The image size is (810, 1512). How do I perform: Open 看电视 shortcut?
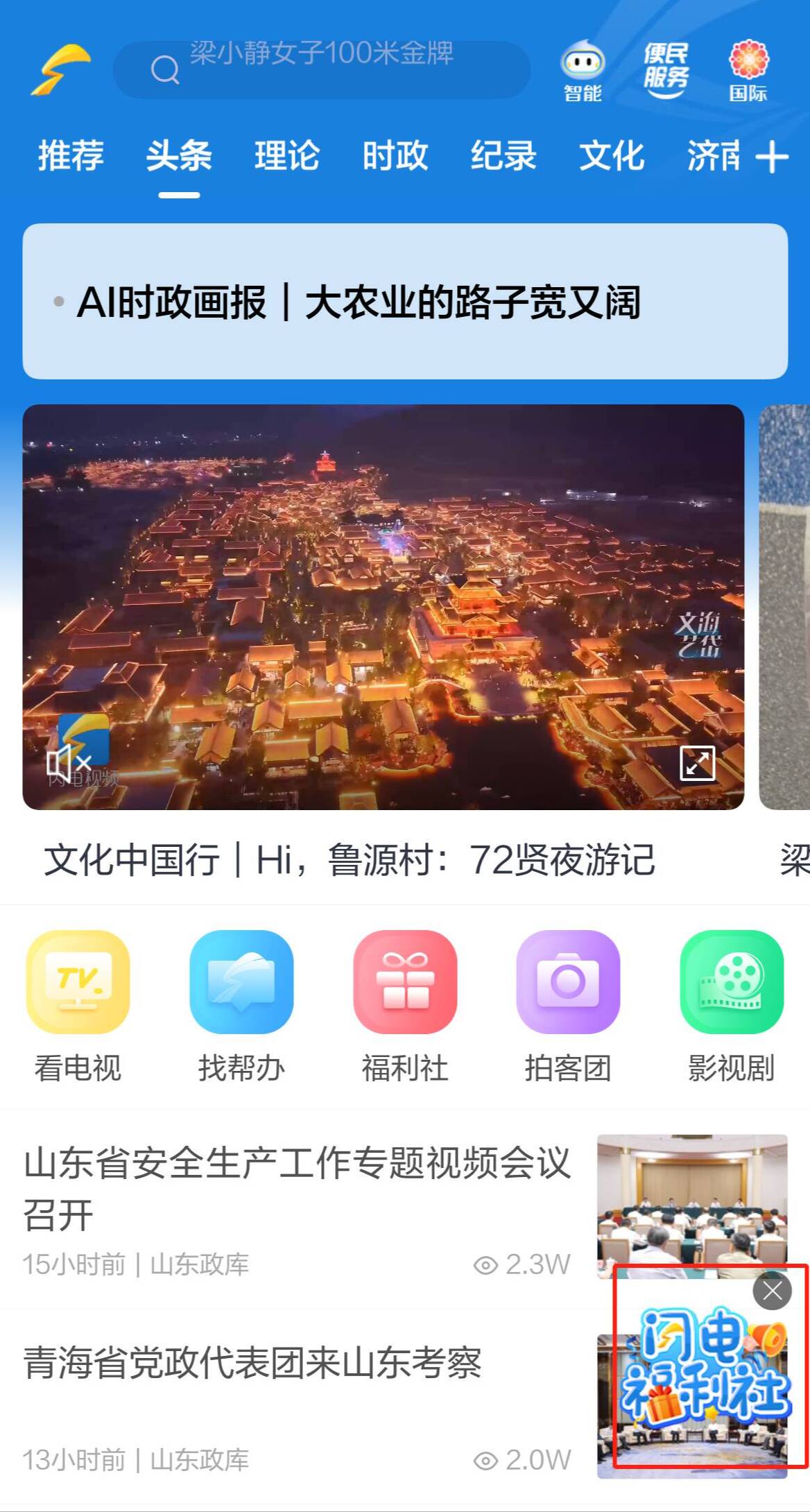(78, 1006)
